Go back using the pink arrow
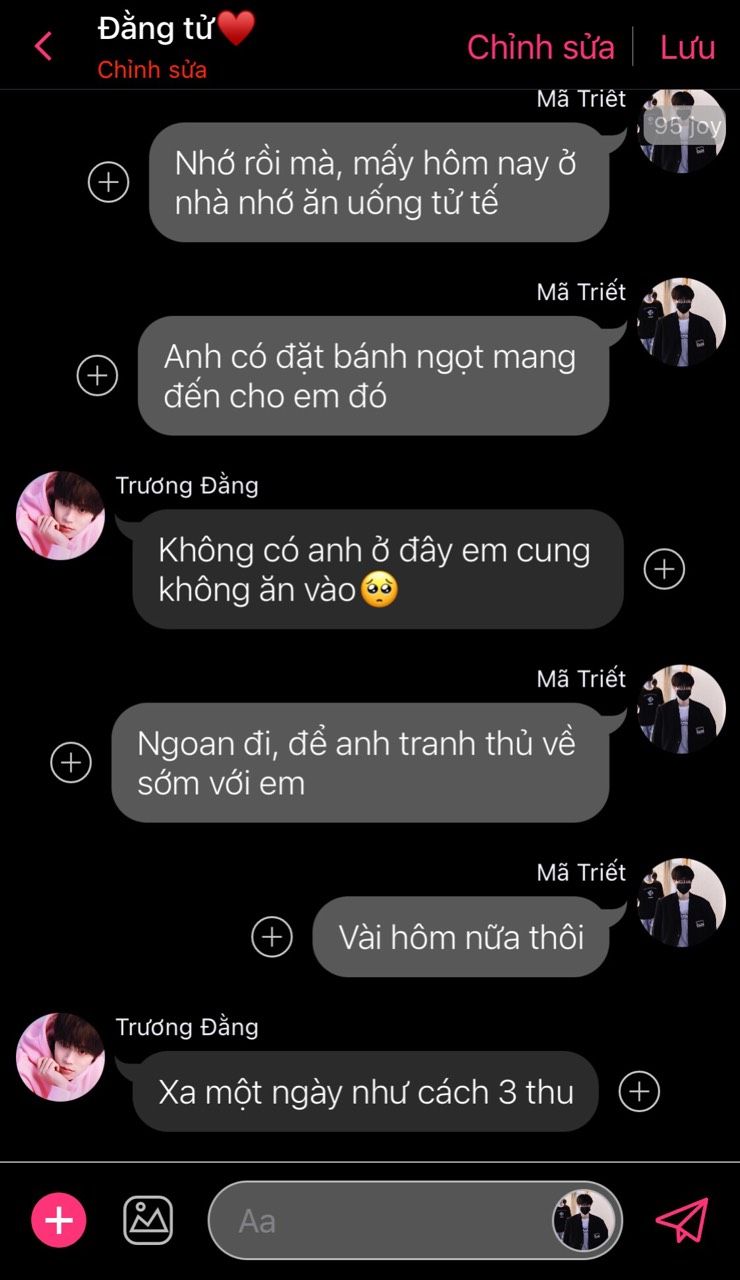Screen dimensions: 740x1280 click(x=43, y=46)
